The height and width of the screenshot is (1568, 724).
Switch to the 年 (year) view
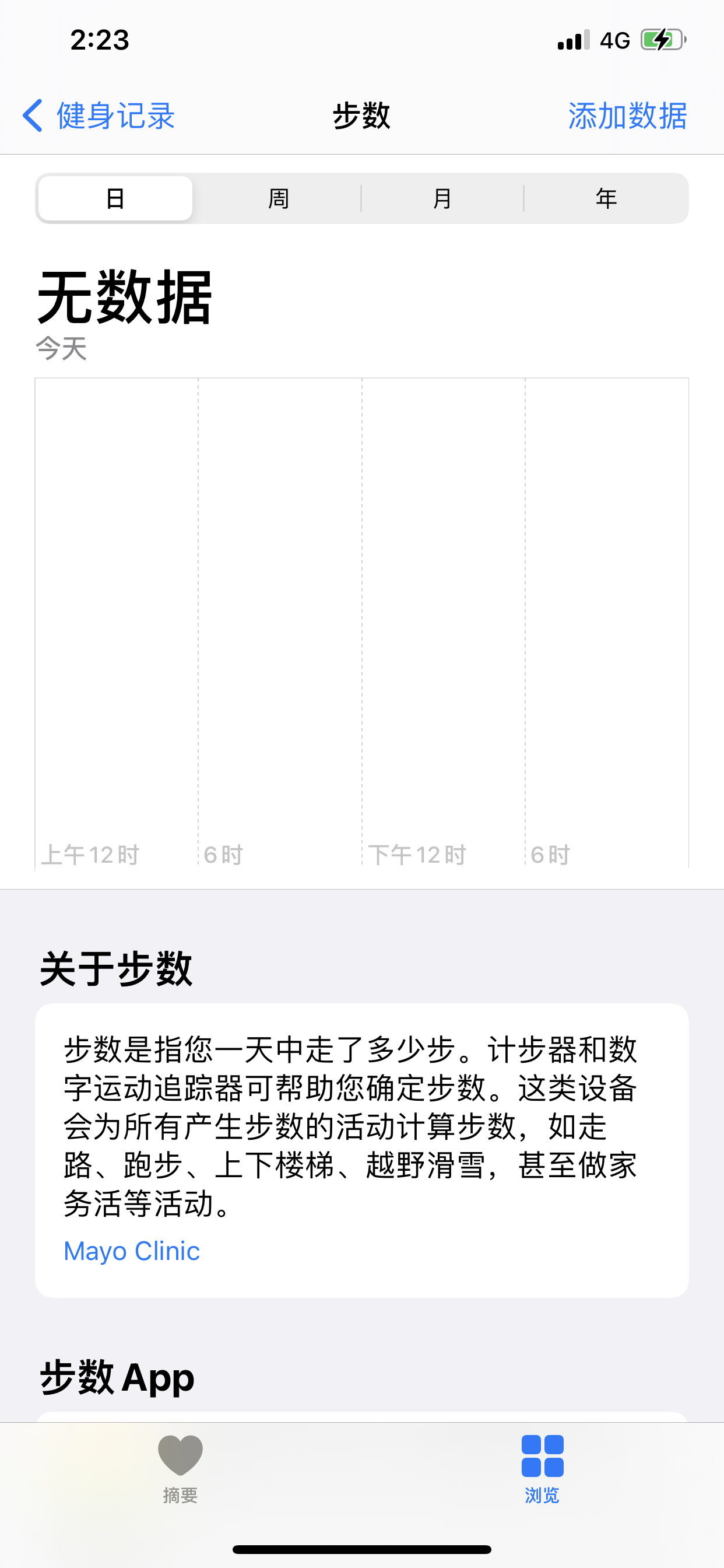(x=606, y=198)
